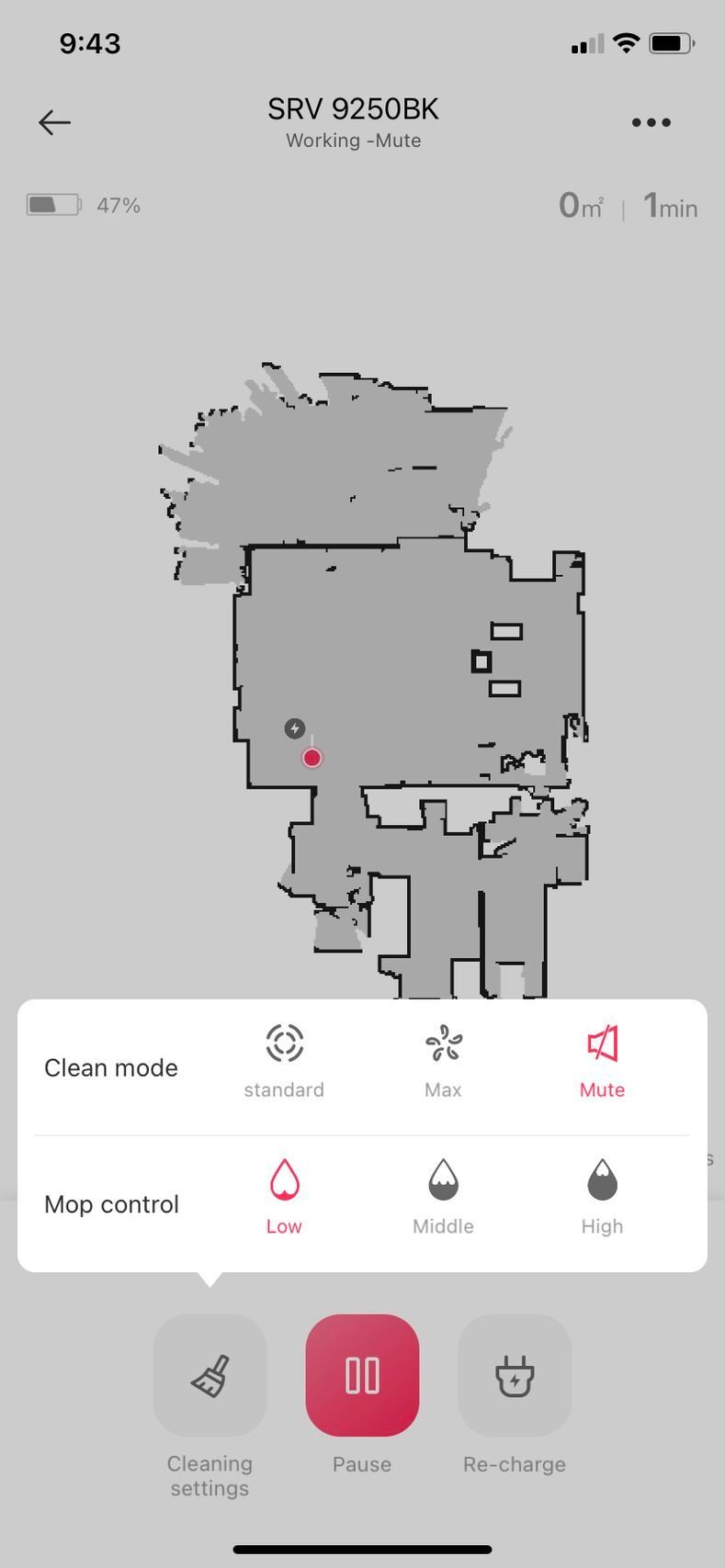This screenshot has width=725, height=1568.
Task: Switch clean mode to Max
Action: (443, 1060)
